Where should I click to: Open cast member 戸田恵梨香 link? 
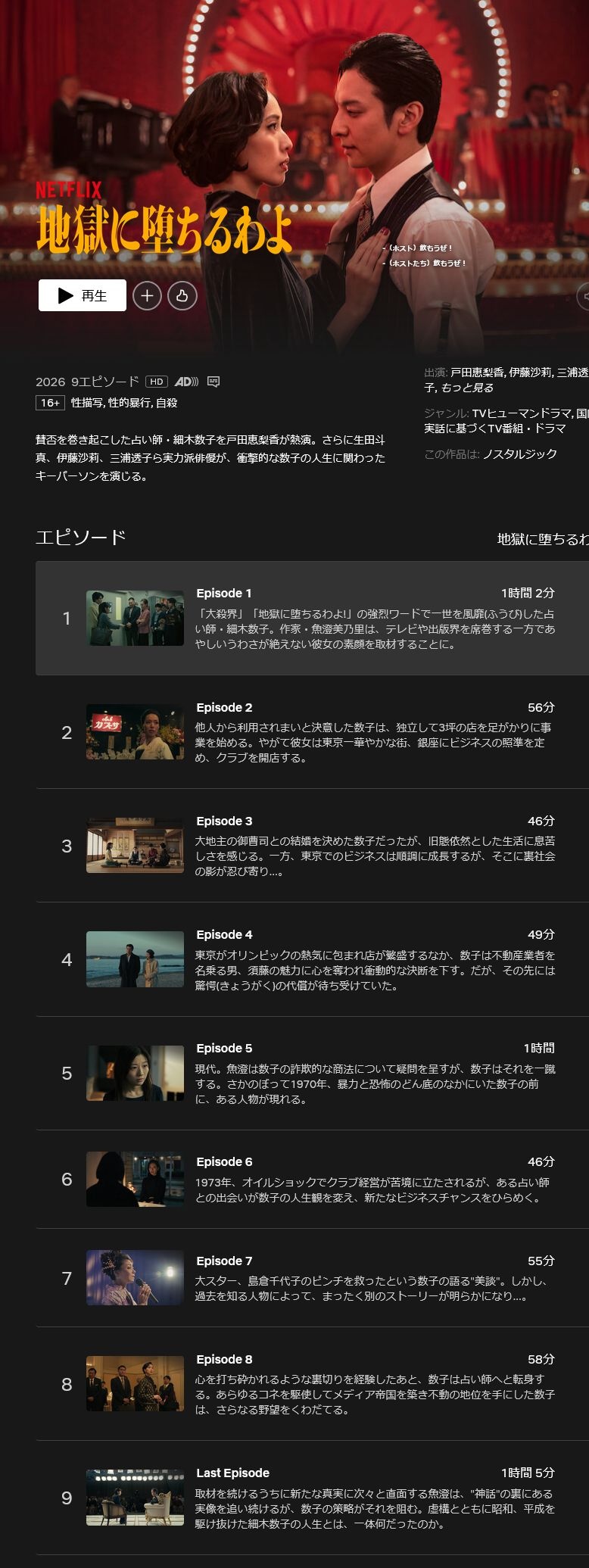coord(476,373)
